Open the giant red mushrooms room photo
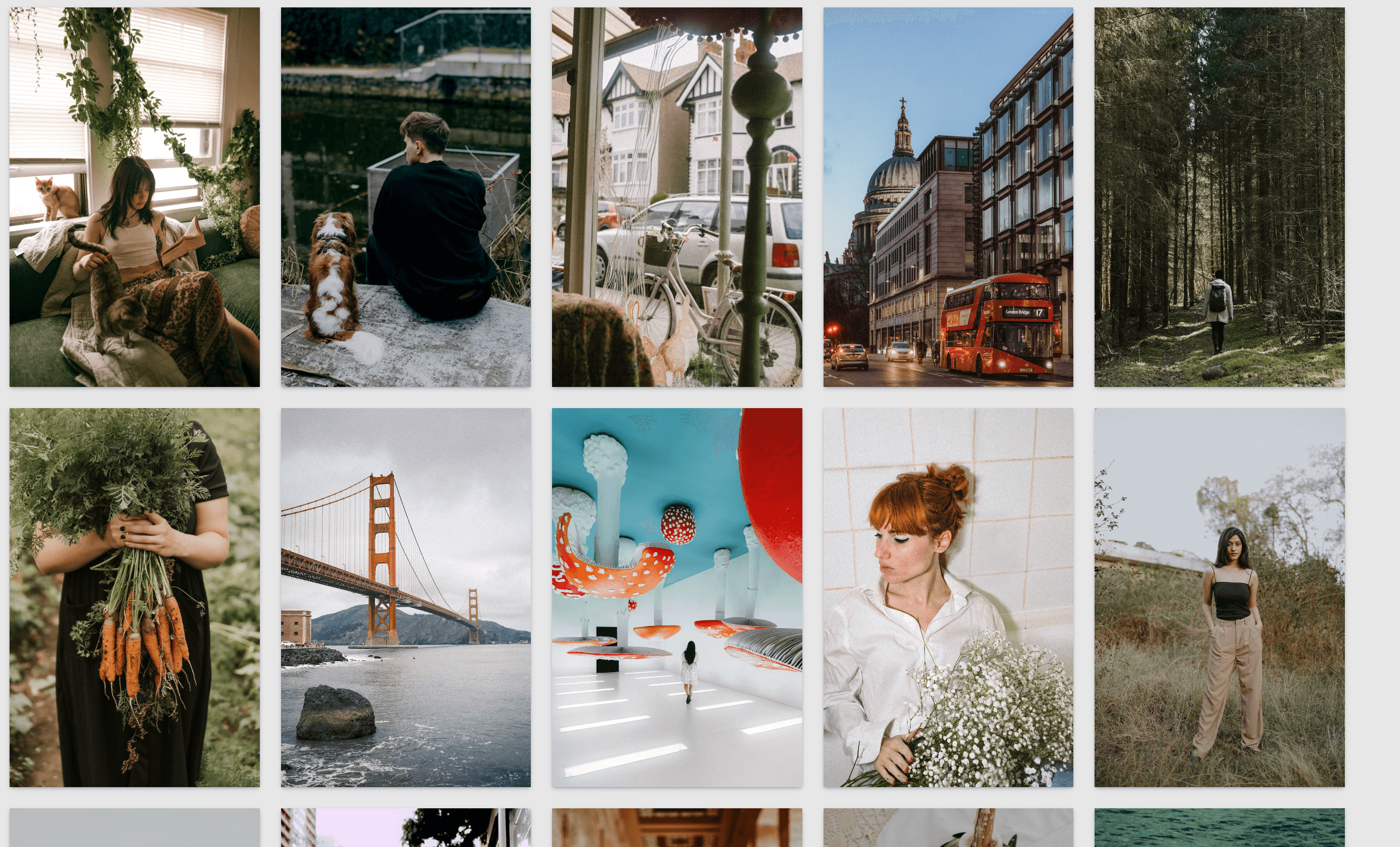The height and width of the screenshot is (847, 1400). point(677,597)
